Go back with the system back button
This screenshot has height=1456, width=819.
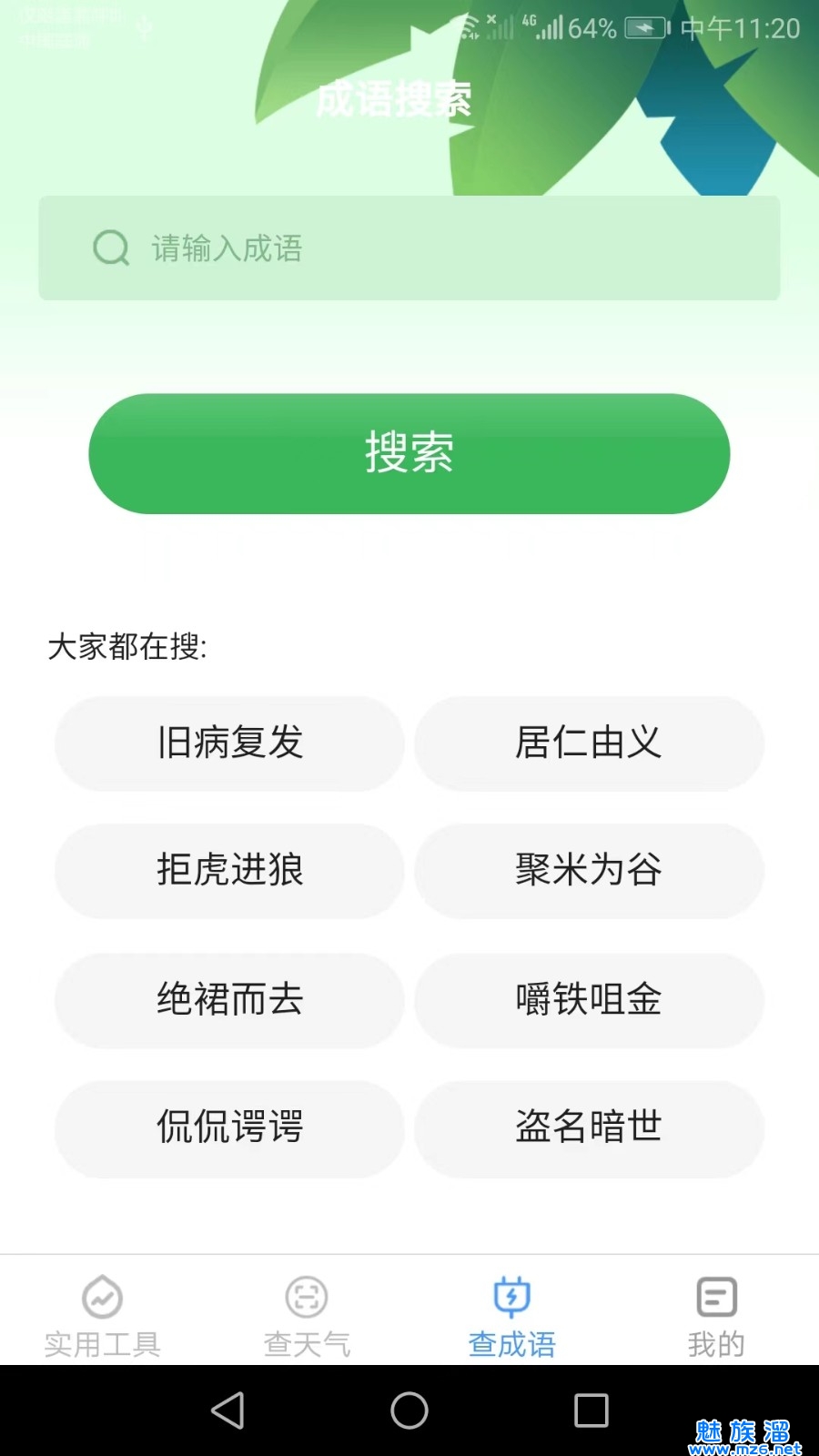click(x=227, y=1410)
